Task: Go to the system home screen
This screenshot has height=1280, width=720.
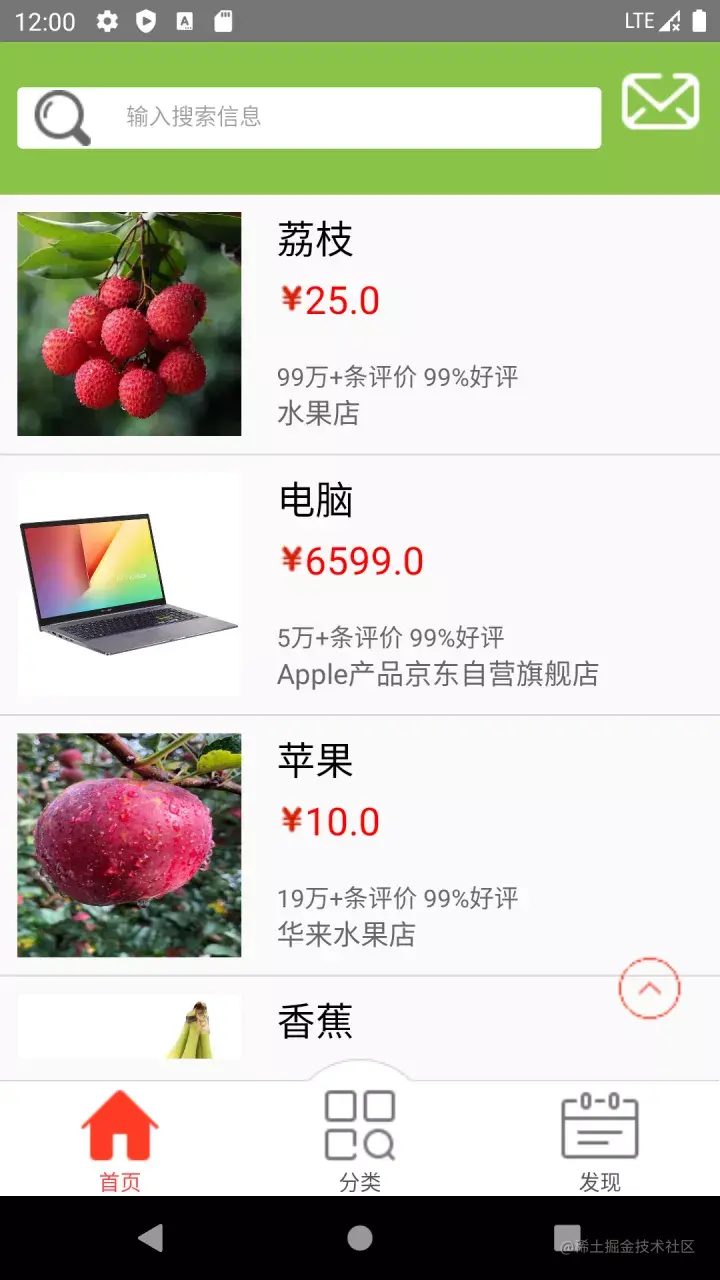Action: coord(360,1238)
